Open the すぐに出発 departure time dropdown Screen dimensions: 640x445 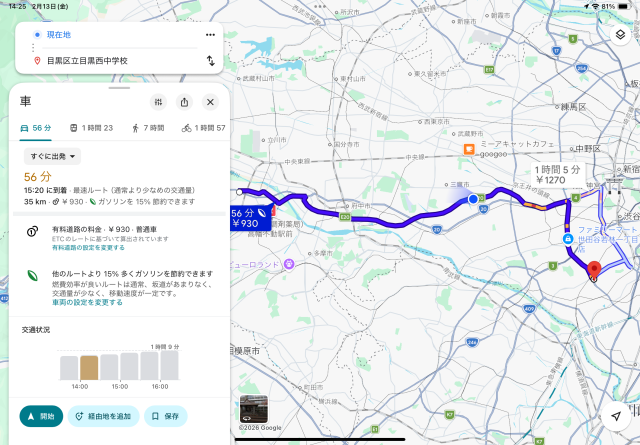point(53,156)
